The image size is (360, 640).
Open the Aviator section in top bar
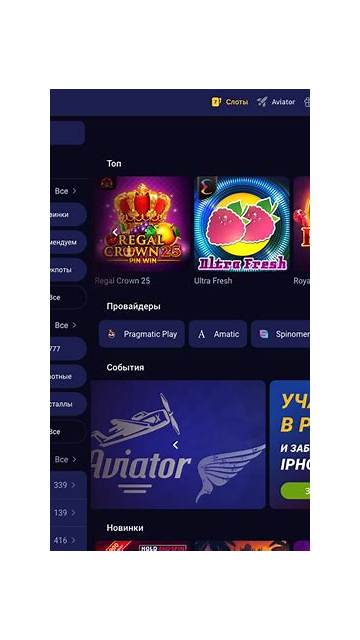click(x=276, y=102)
